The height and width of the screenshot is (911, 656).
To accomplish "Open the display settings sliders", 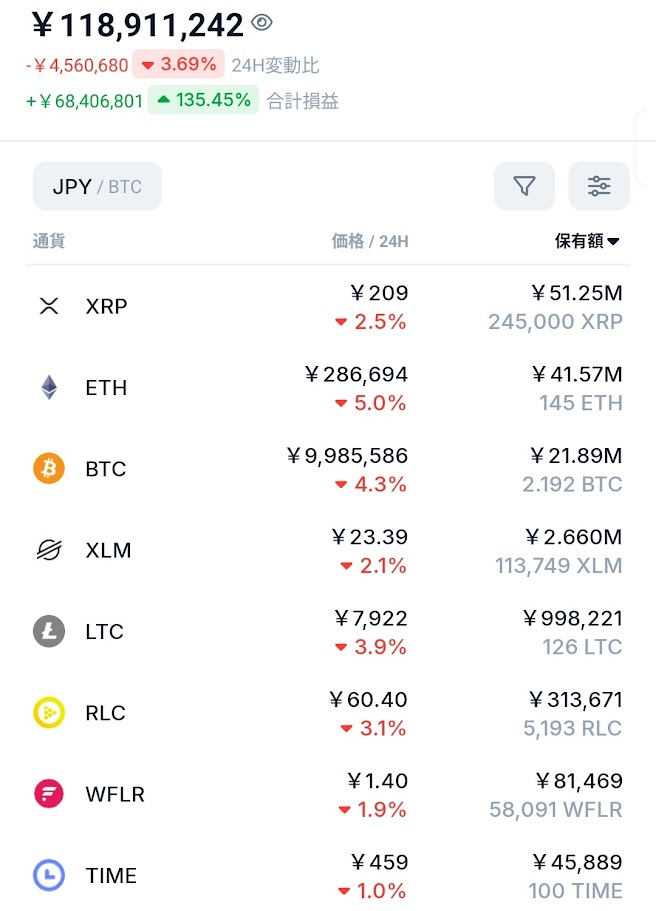I will click(x=599, y=186).
